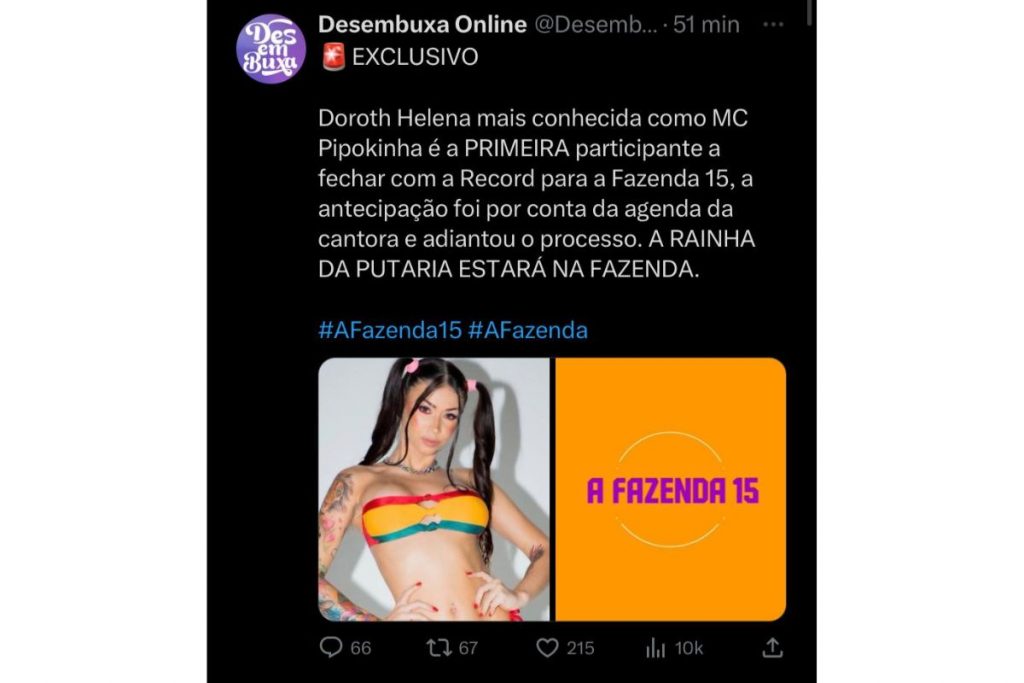This screenshot has height=683, width=1024.
Task: Share the tweet via share icon
Action: (x=771, y=648)
